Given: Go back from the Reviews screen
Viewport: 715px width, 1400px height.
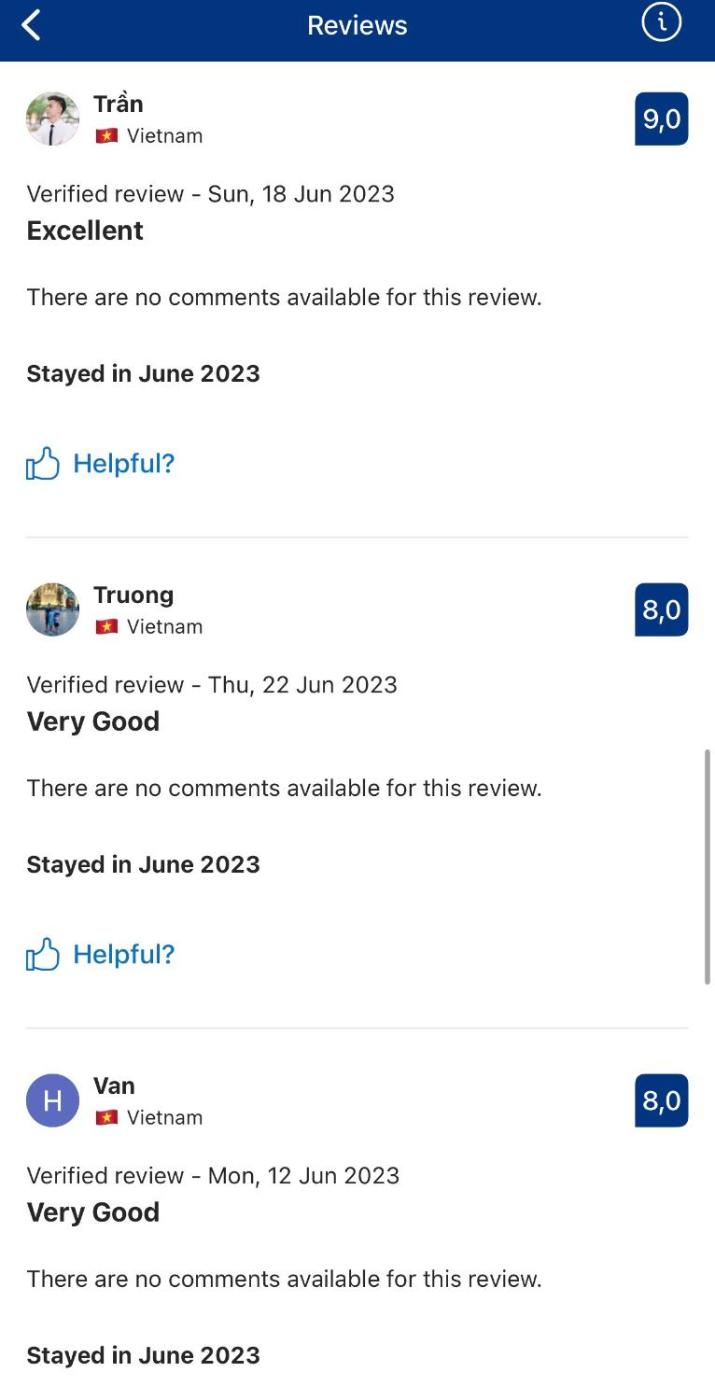Looking at the screenshot, I should point(32,25).
